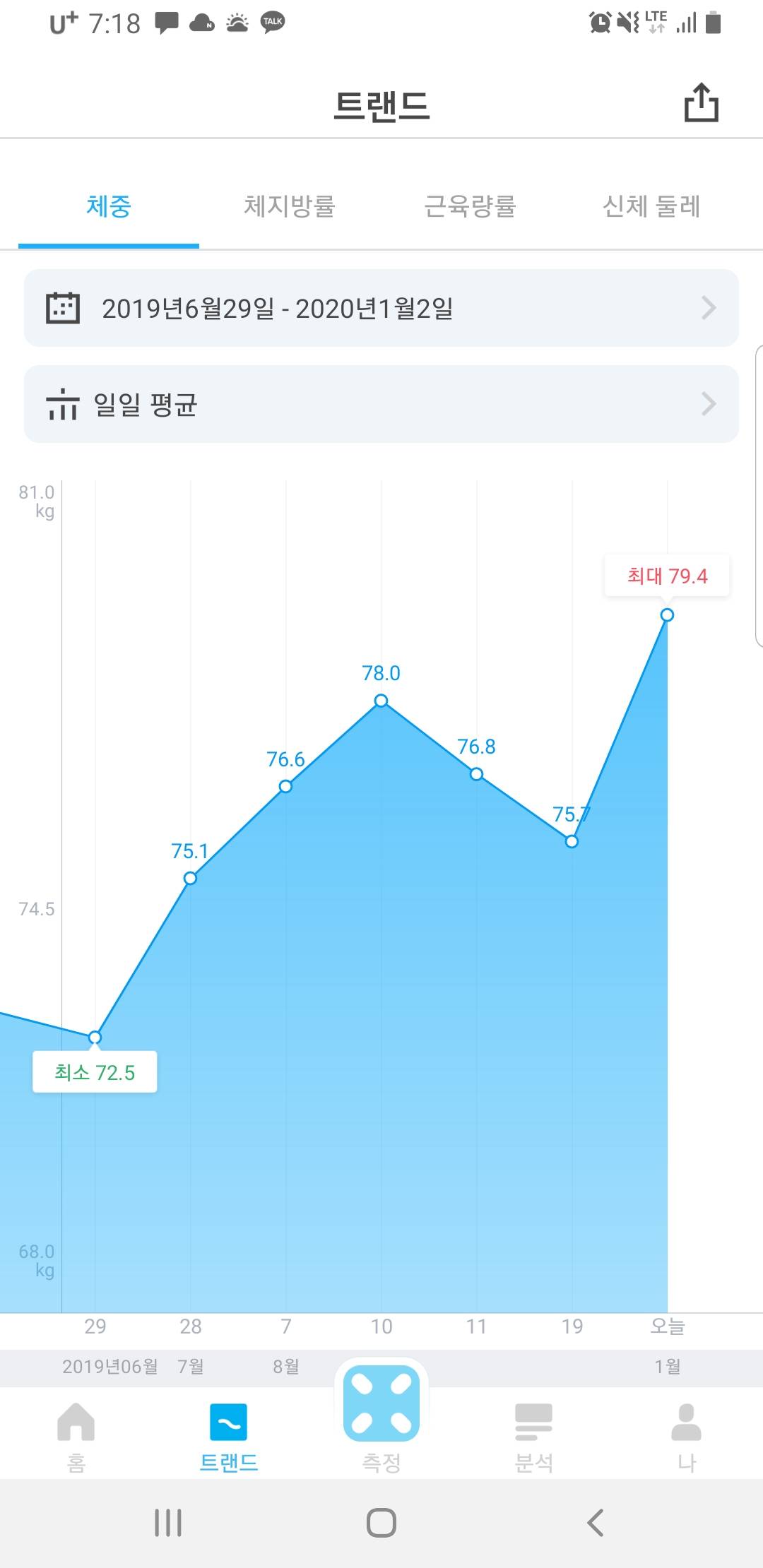The image size is (763, 1568).
Task: Open the 트렌드 bottom tab
Action: pos(229,1434)
